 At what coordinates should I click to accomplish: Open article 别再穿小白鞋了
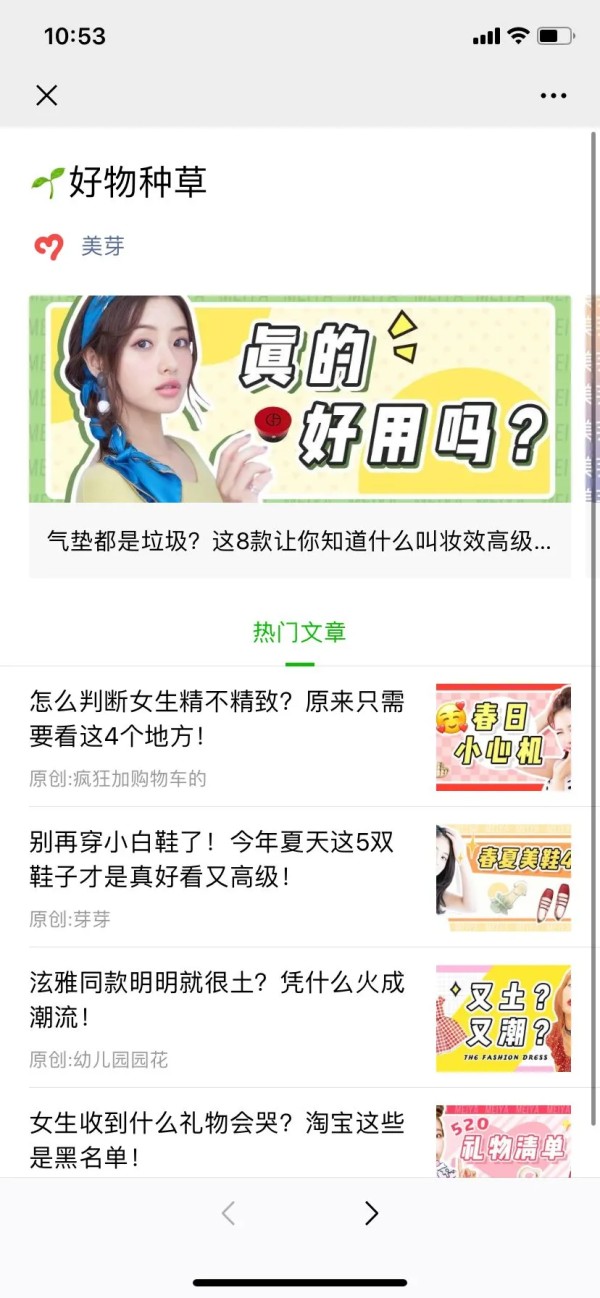click(x=217, y=860)
